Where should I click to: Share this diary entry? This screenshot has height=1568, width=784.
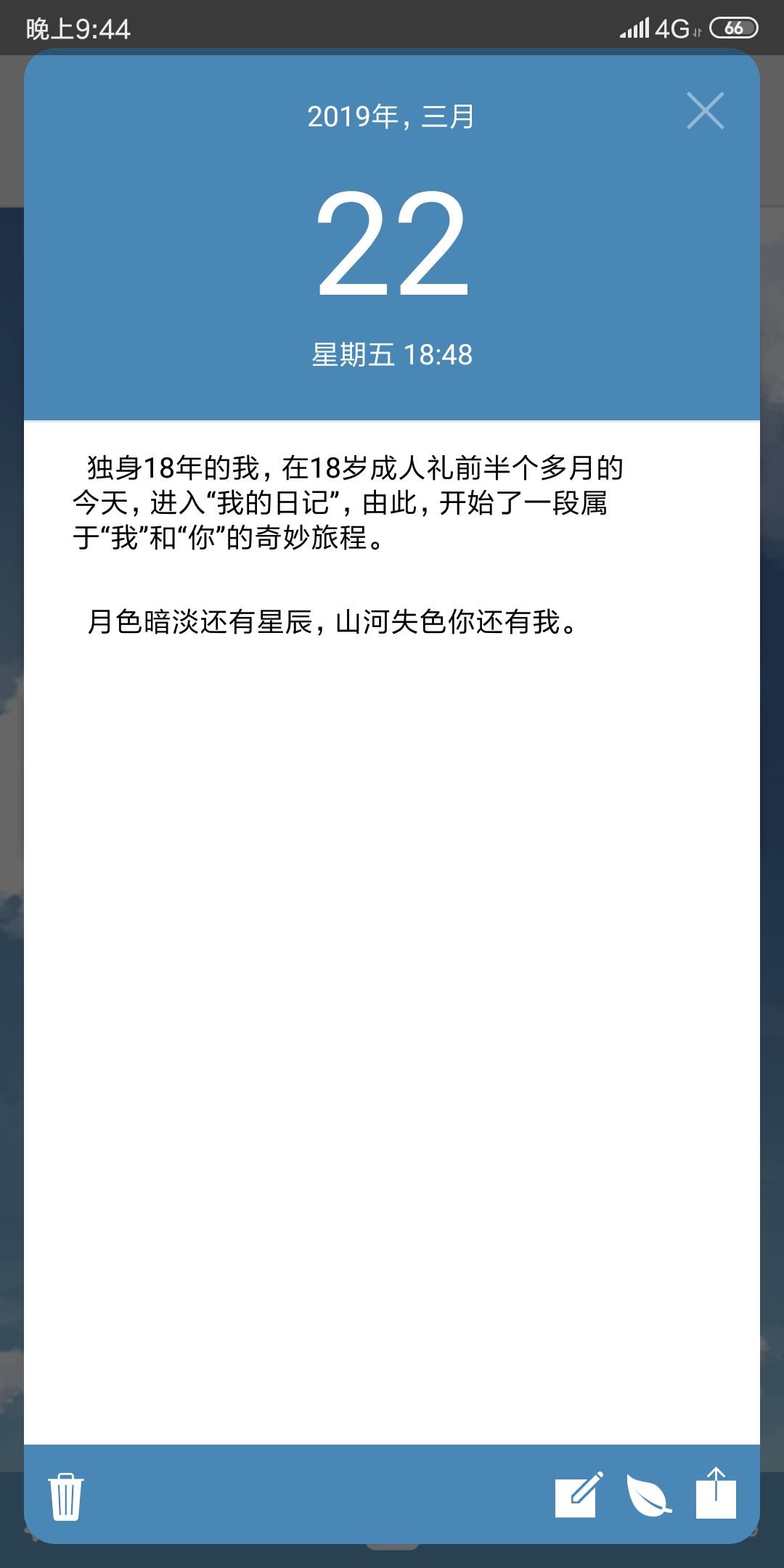(716, 1493)
